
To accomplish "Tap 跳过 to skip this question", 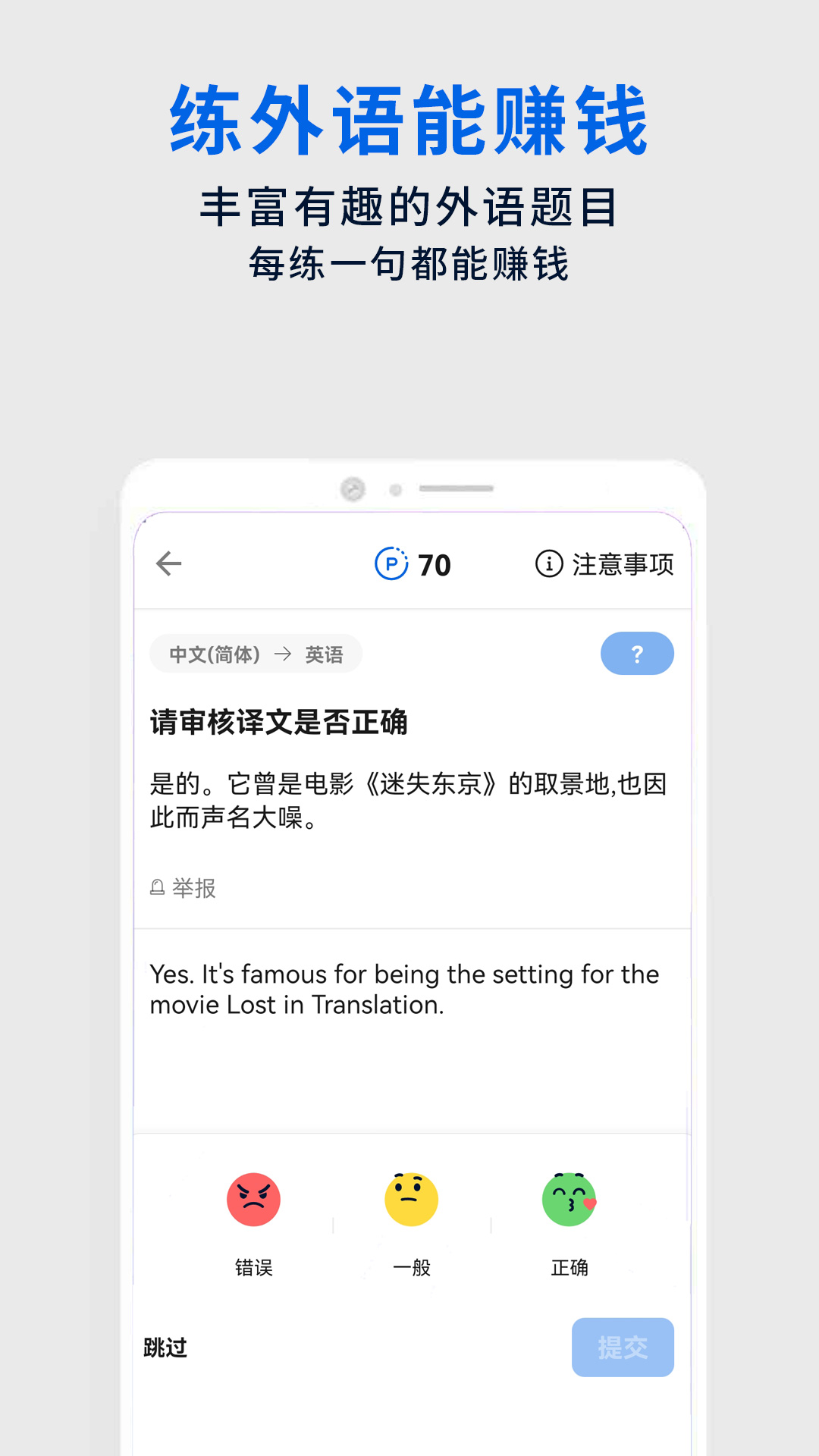I will pyautogui.click(x=164, y=1348).
